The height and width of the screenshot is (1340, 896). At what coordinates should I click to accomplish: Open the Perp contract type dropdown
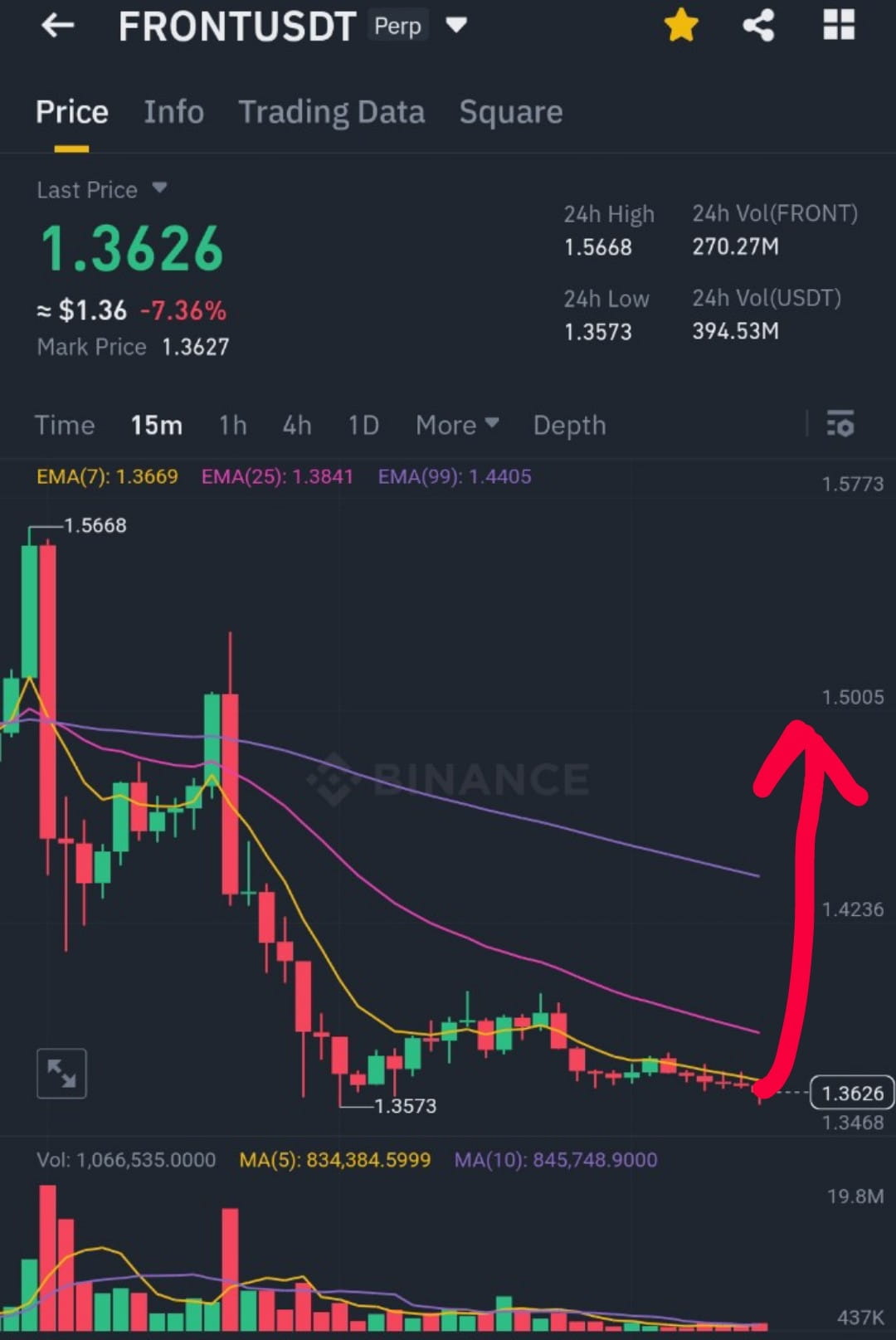[457, 25]
